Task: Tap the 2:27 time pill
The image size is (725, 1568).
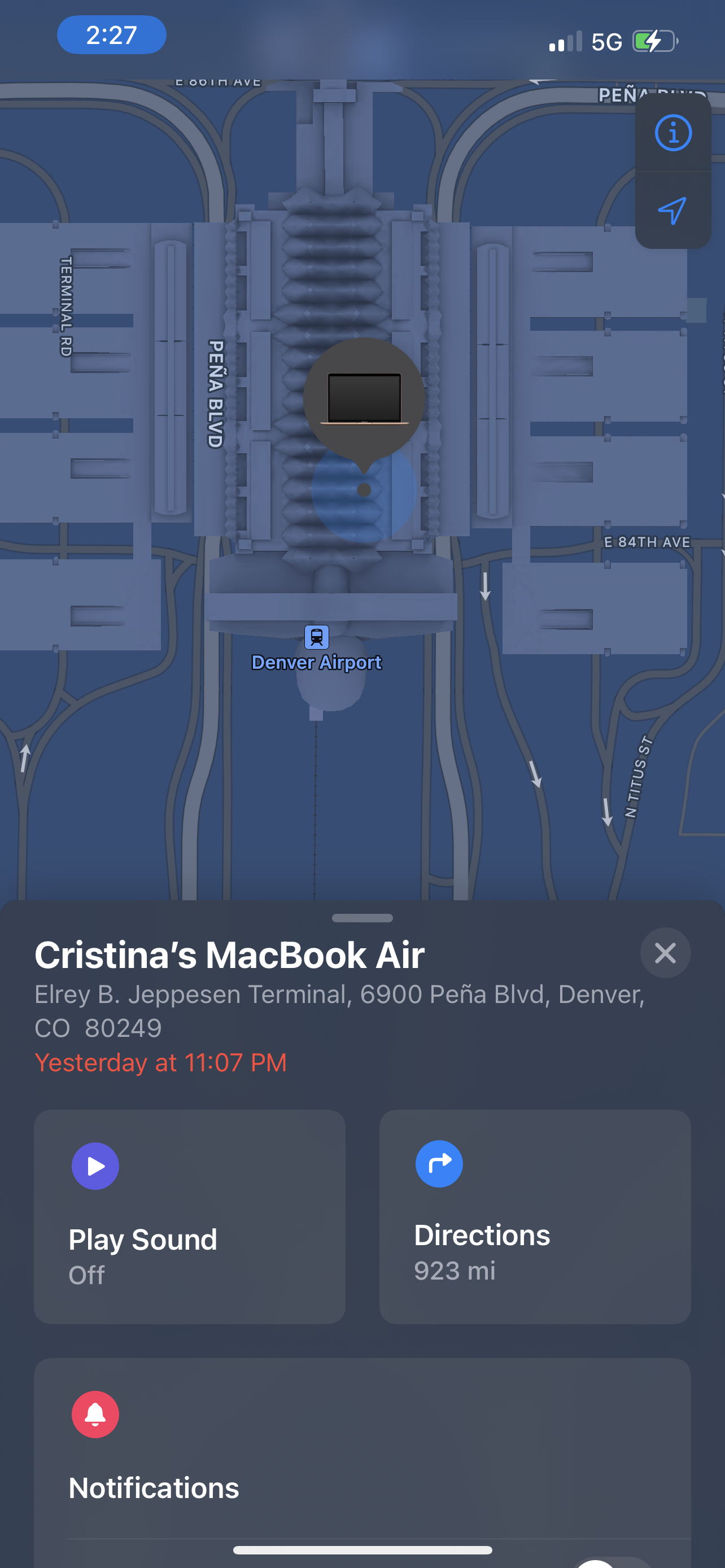Action: point(111,34)
